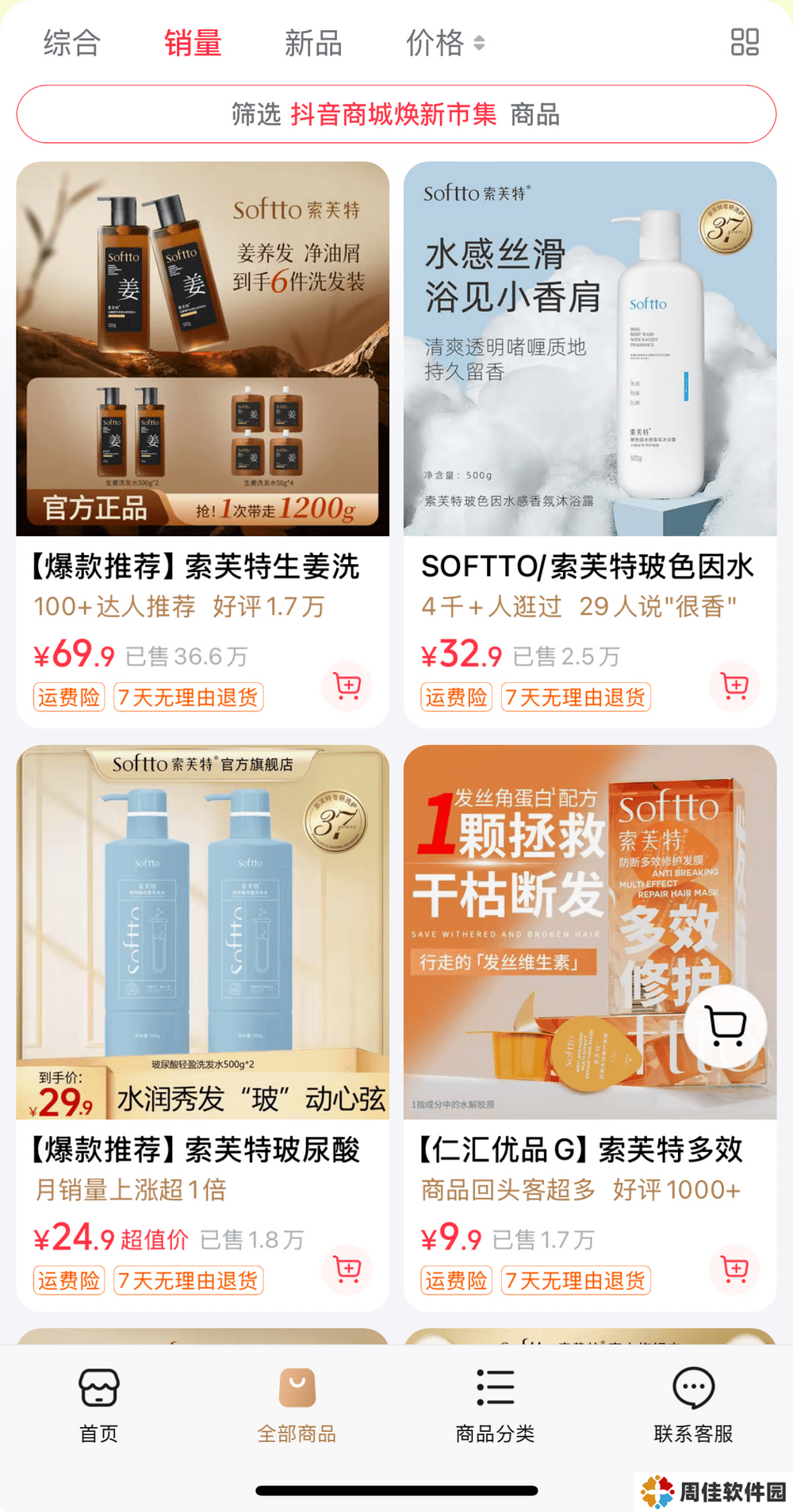
Task: Add the ¥32.9 body wash to cart
Action: click(x=734, y=685)
